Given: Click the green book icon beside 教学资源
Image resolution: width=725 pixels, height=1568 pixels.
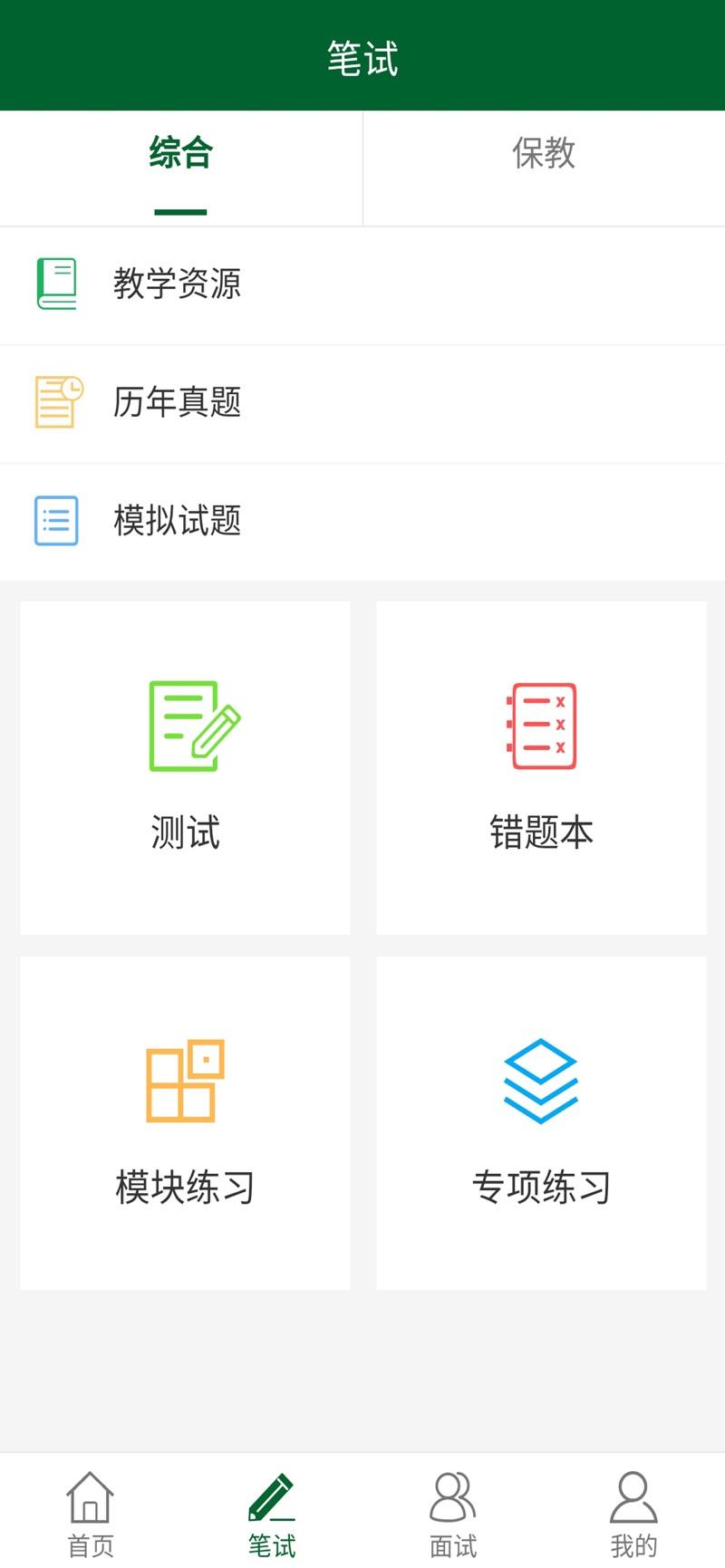Looking at the screenshot, I should point(54,285).
